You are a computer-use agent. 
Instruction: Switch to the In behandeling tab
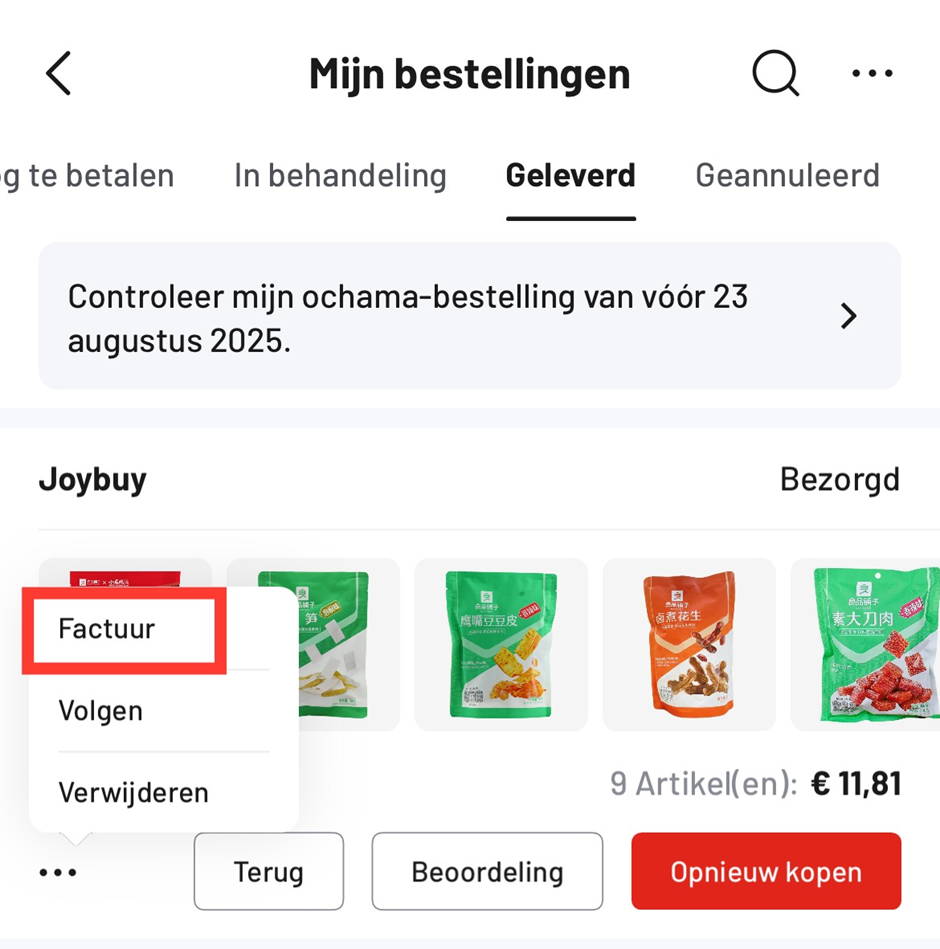pyautogui.click(x=340, y=176)
